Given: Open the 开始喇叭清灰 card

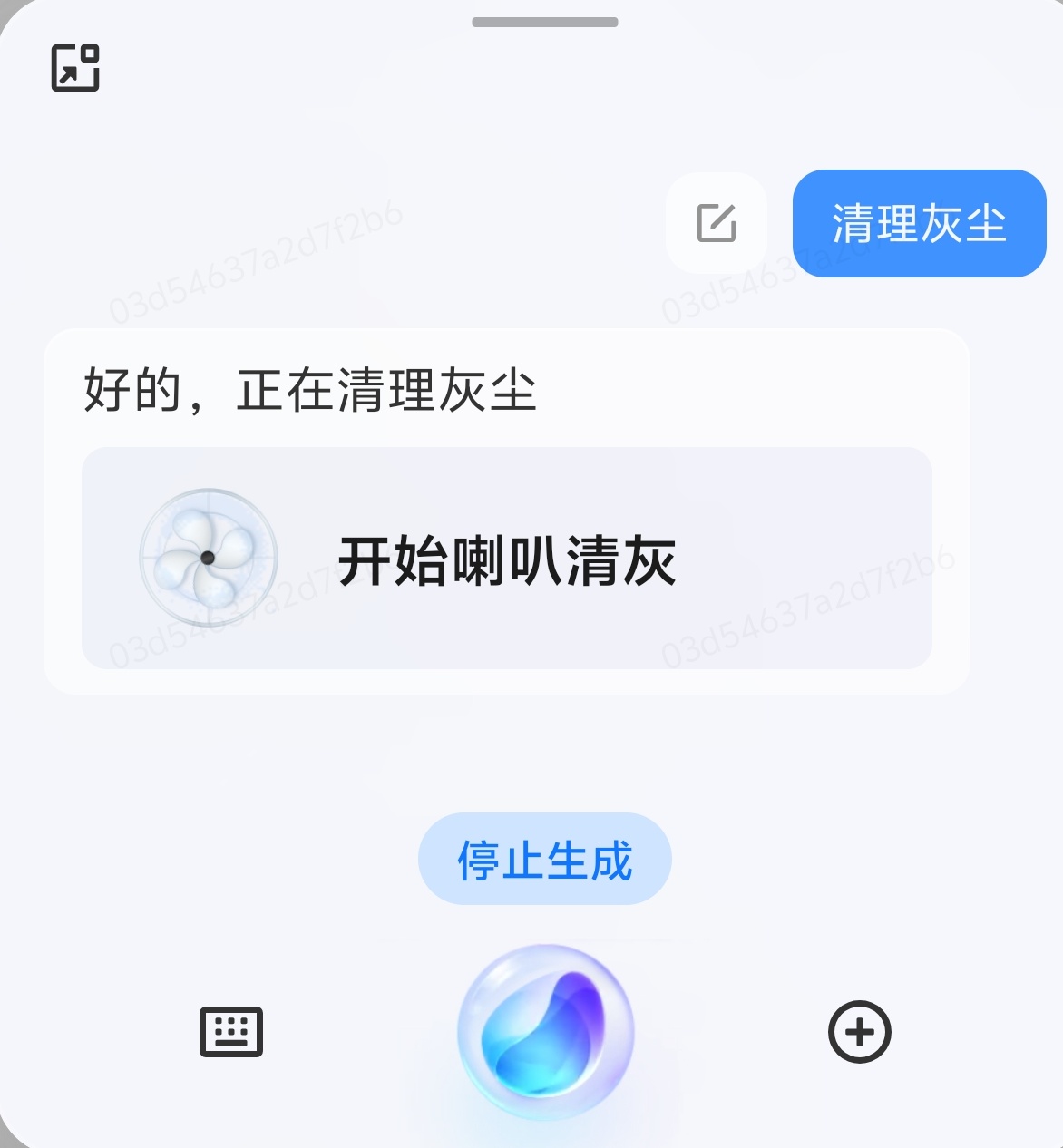Looking at the screenshot, I should tap(507, 559).
